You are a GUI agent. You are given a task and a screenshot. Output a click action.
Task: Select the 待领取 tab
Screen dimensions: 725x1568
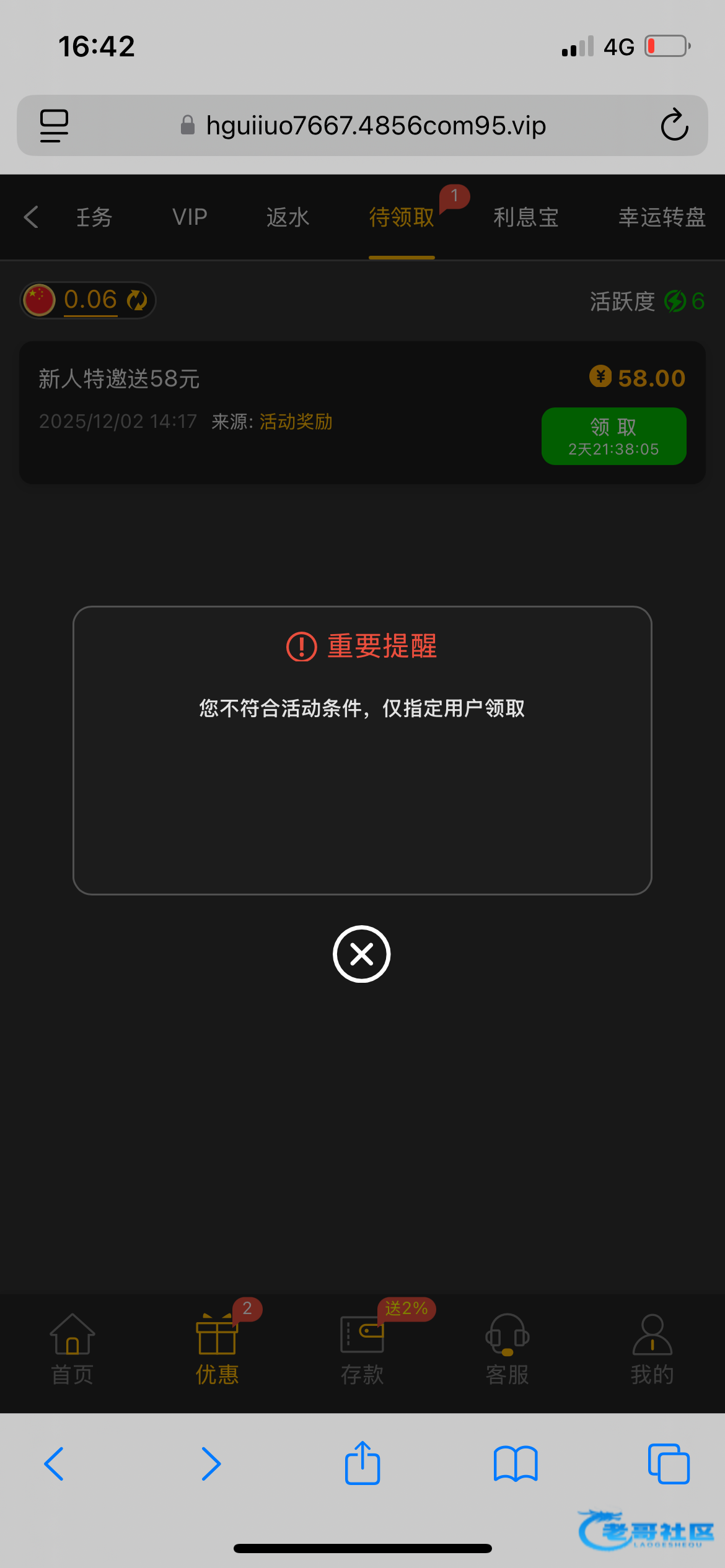coord(402,217)
